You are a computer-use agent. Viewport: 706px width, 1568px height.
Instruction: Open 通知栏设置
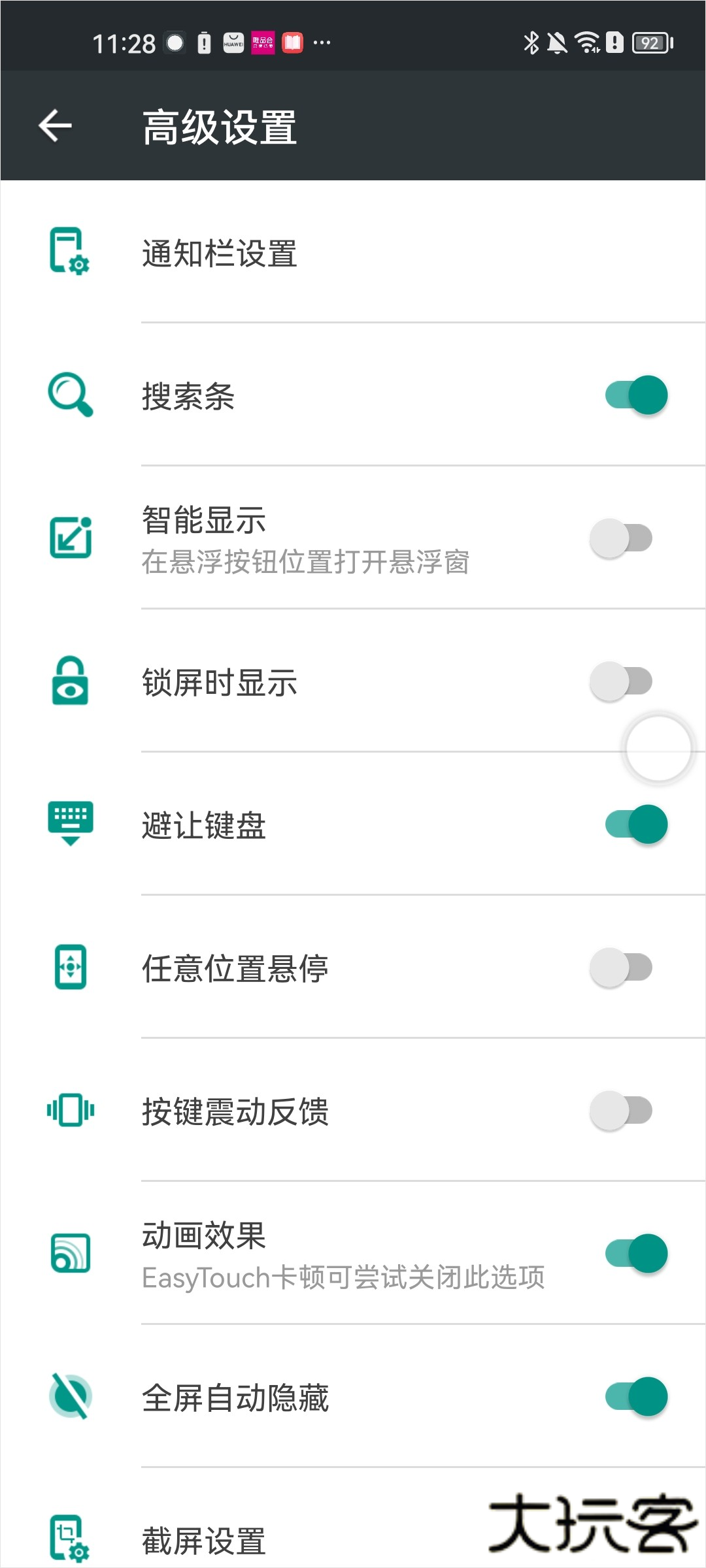coord(220,253)
